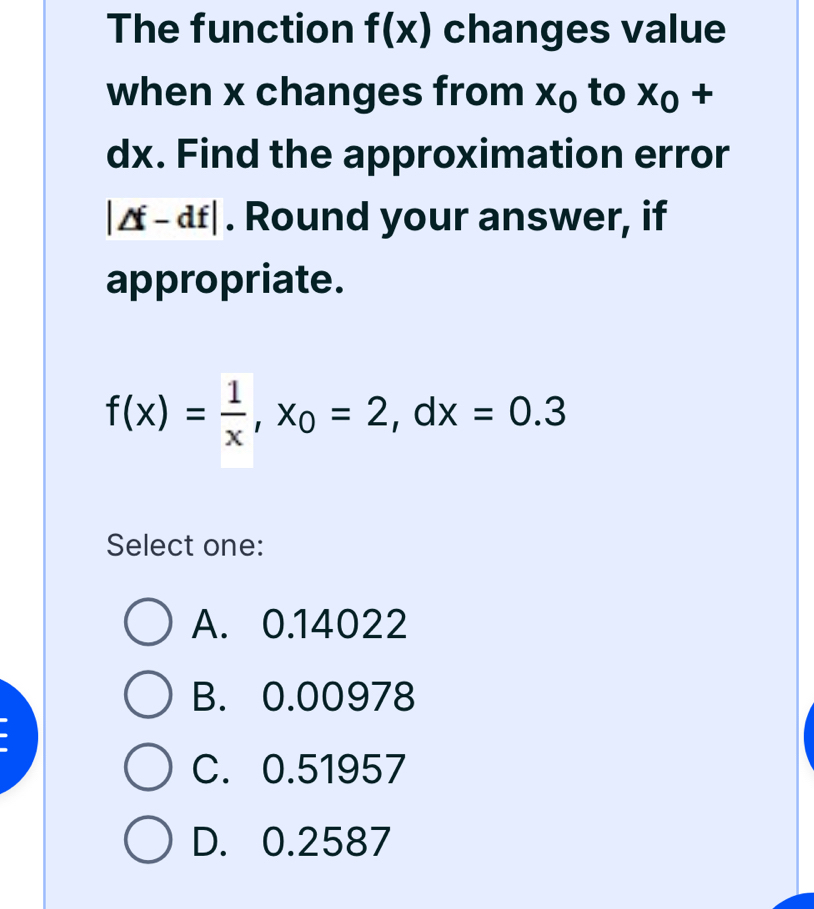814x909 pixels.
Task: Pick answer C. 0.51957
Action: point(147,768)
